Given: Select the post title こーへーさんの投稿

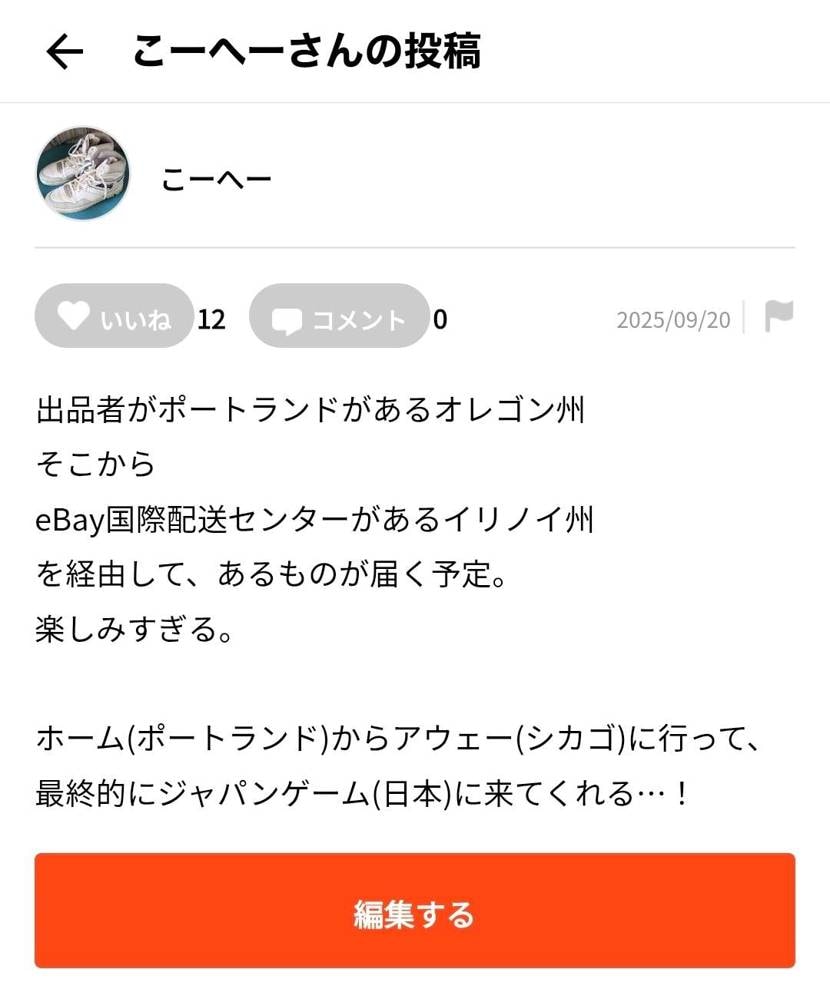Looking at the screenshot, I should tap(308, 52).
